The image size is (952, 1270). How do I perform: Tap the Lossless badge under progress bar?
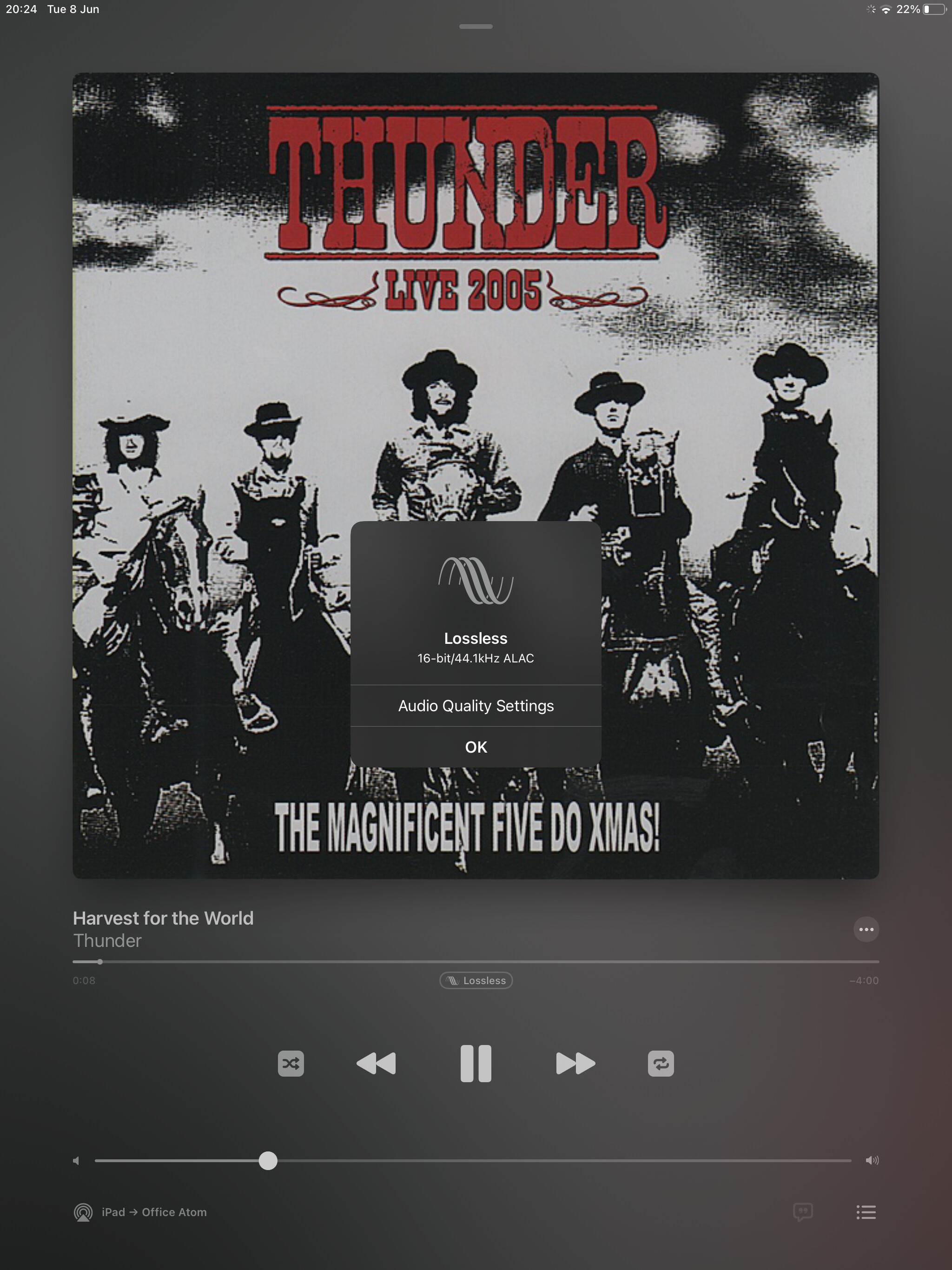(476, 980)
